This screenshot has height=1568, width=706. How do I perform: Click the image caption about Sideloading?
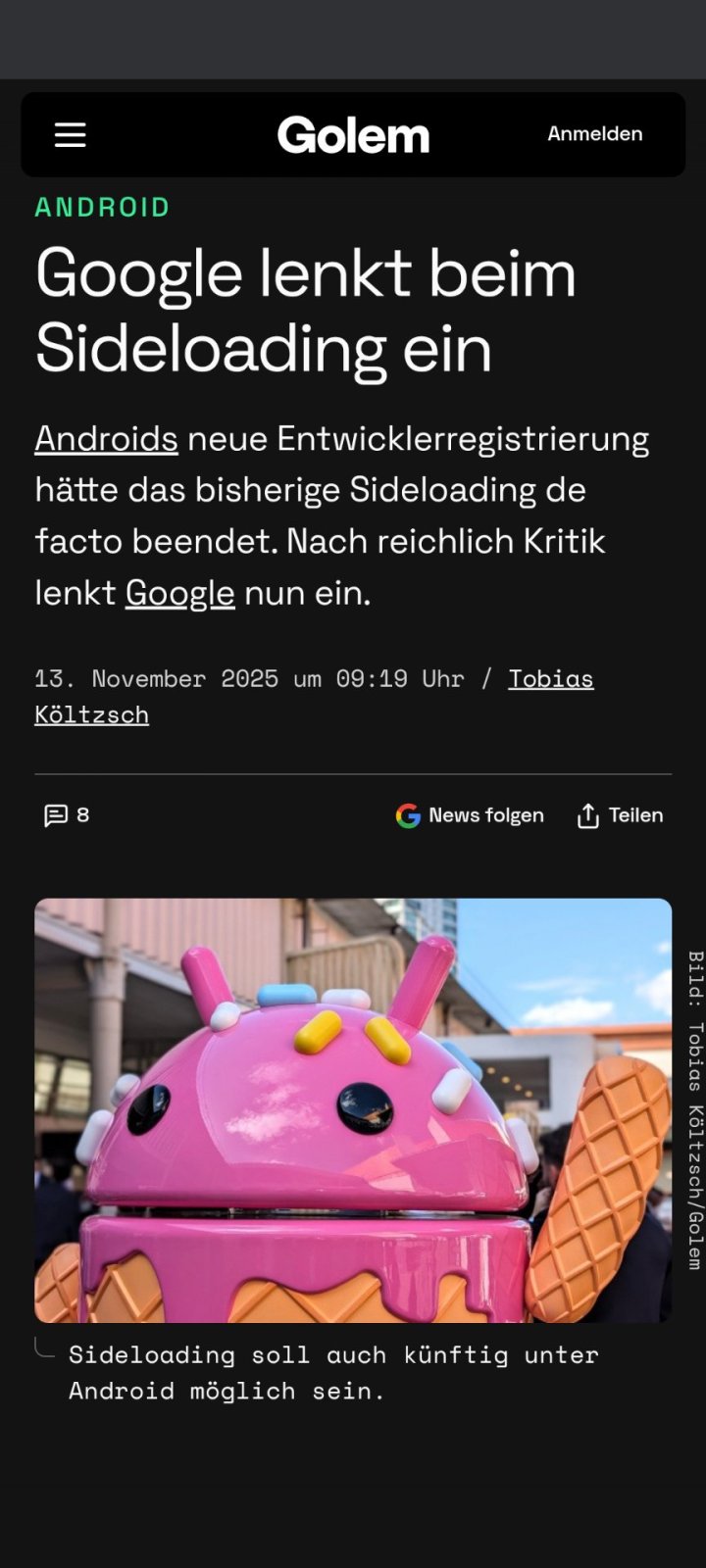coord(333,1372)
